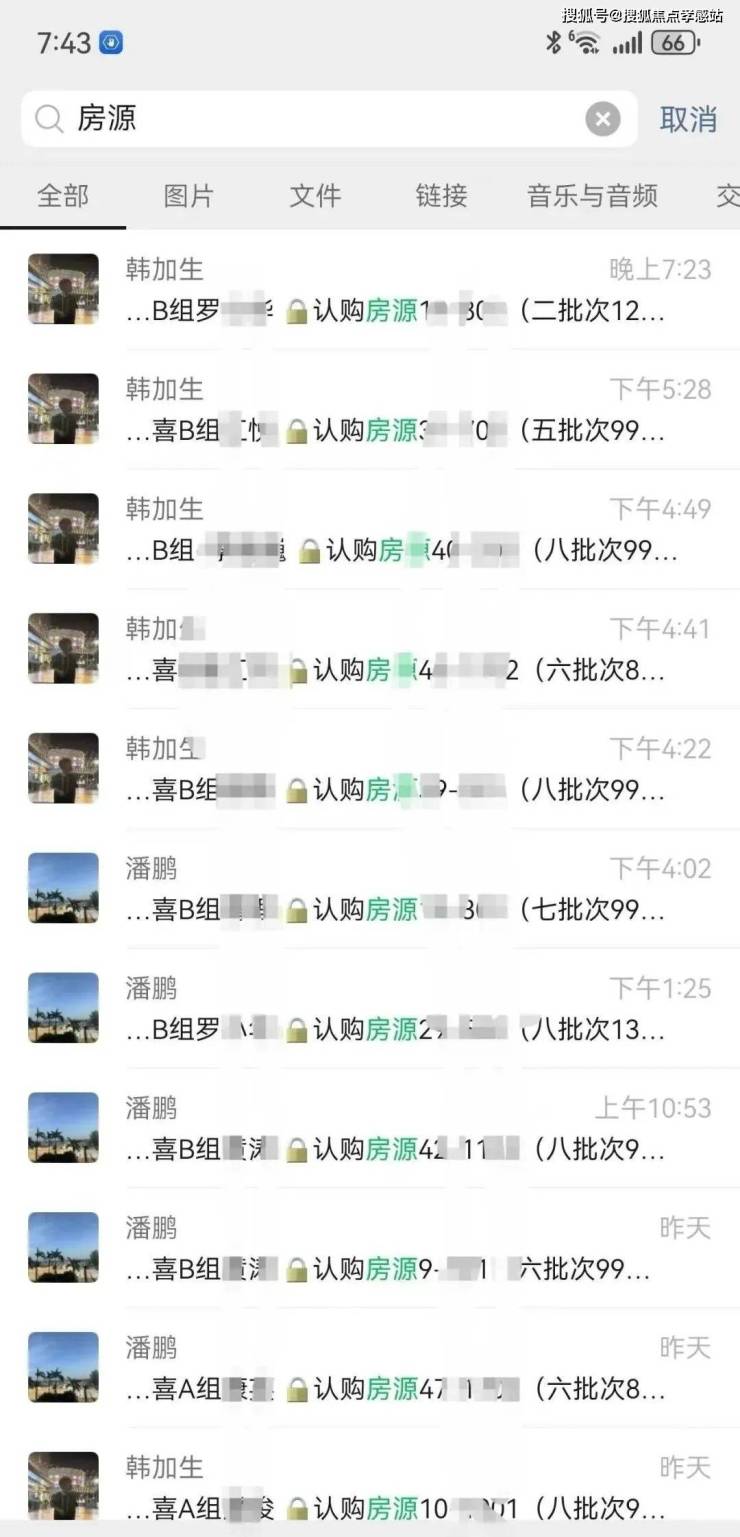View 韩加生's message from 下午4:49
The width and height of the screenshot is (740, 1537).
point(400,530)
